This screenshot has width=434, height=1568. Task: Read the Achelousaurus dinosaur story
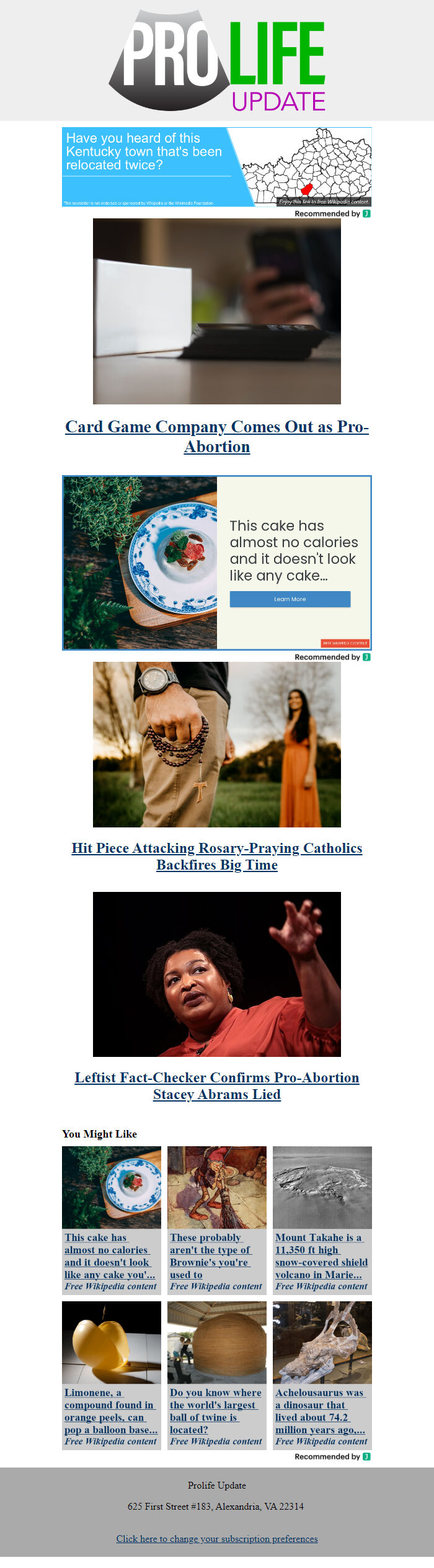pos(320,1411)
